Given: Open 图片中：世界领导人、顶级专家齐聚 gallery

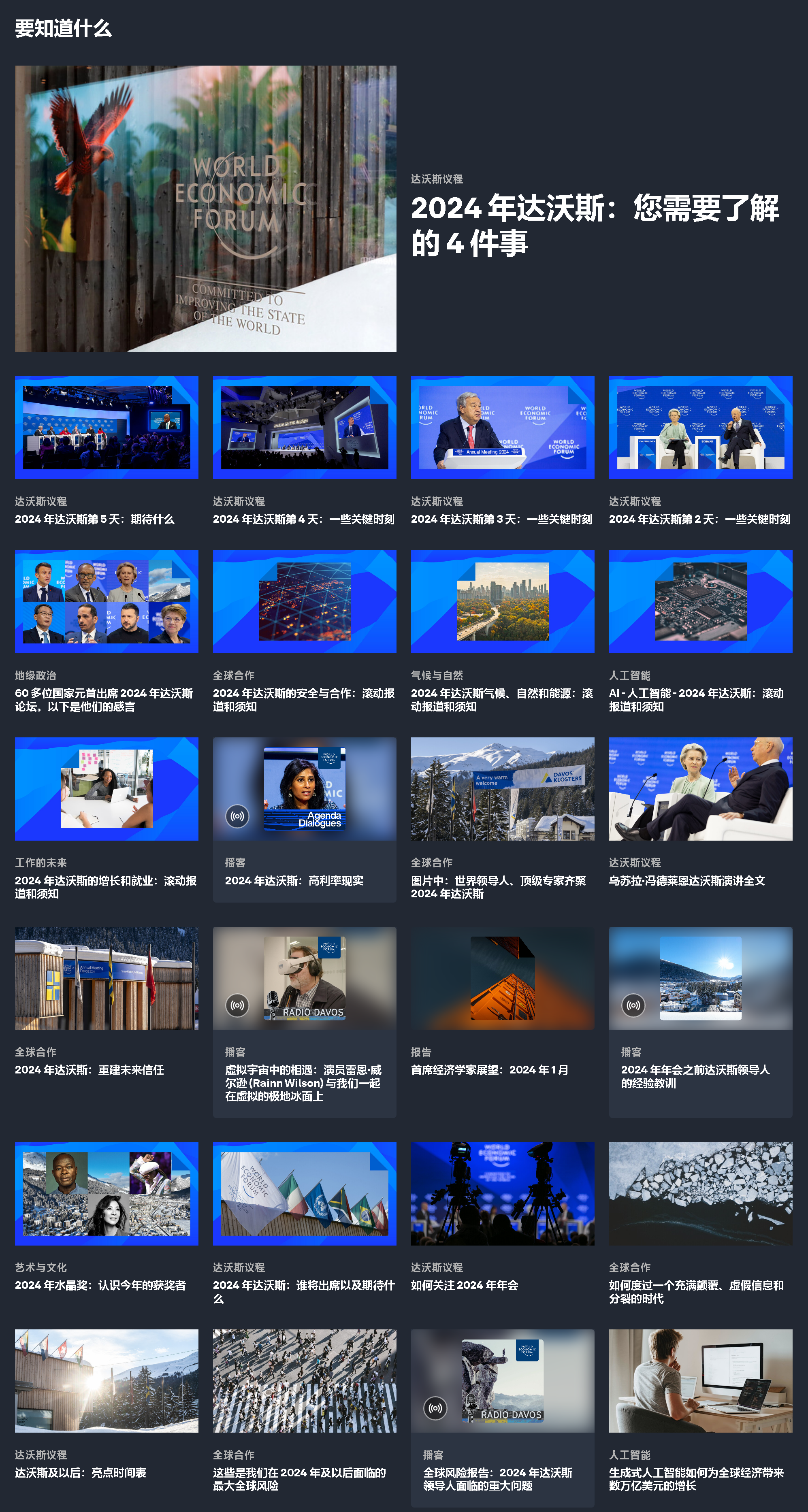Looking at the screenshot, I should tap(499, 887).
